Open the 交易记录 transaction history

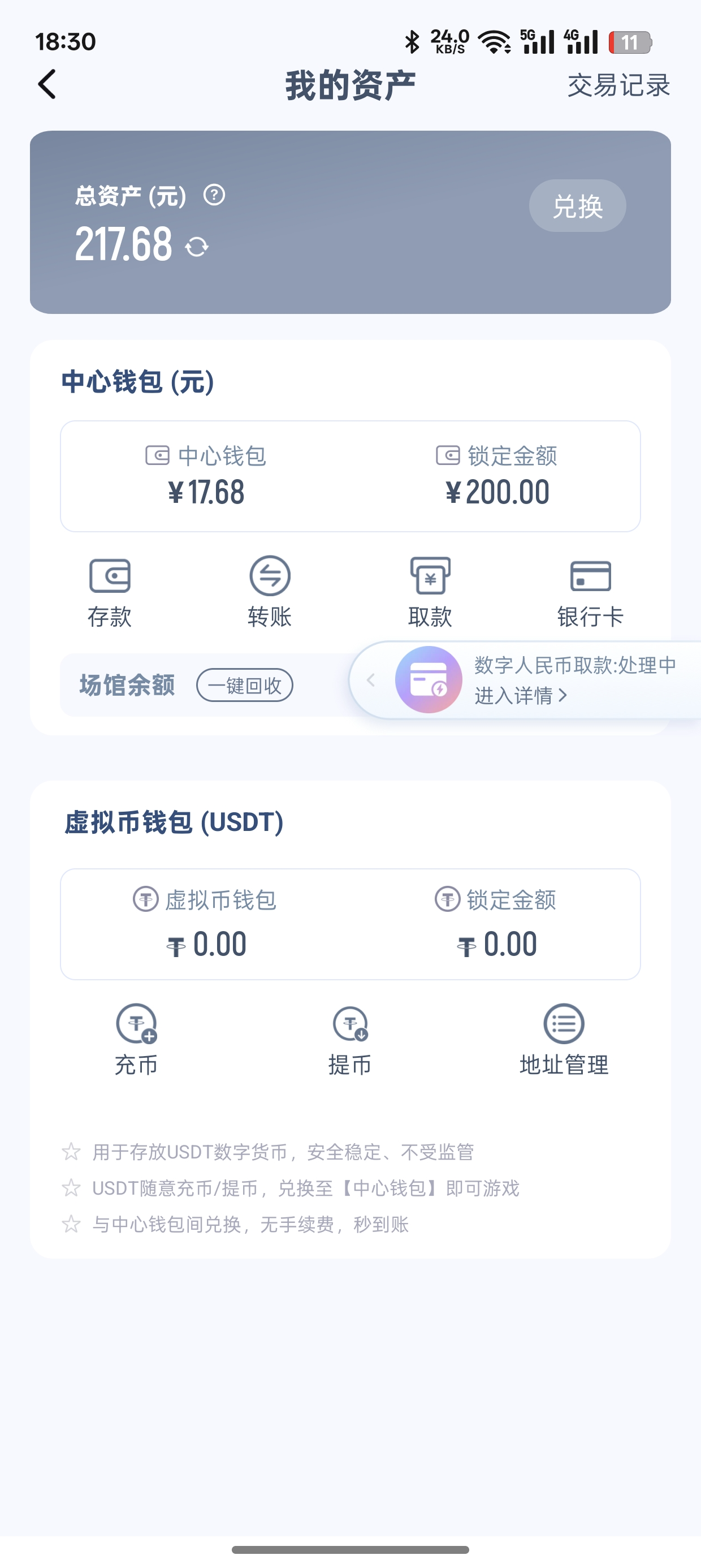coord(618,85)
